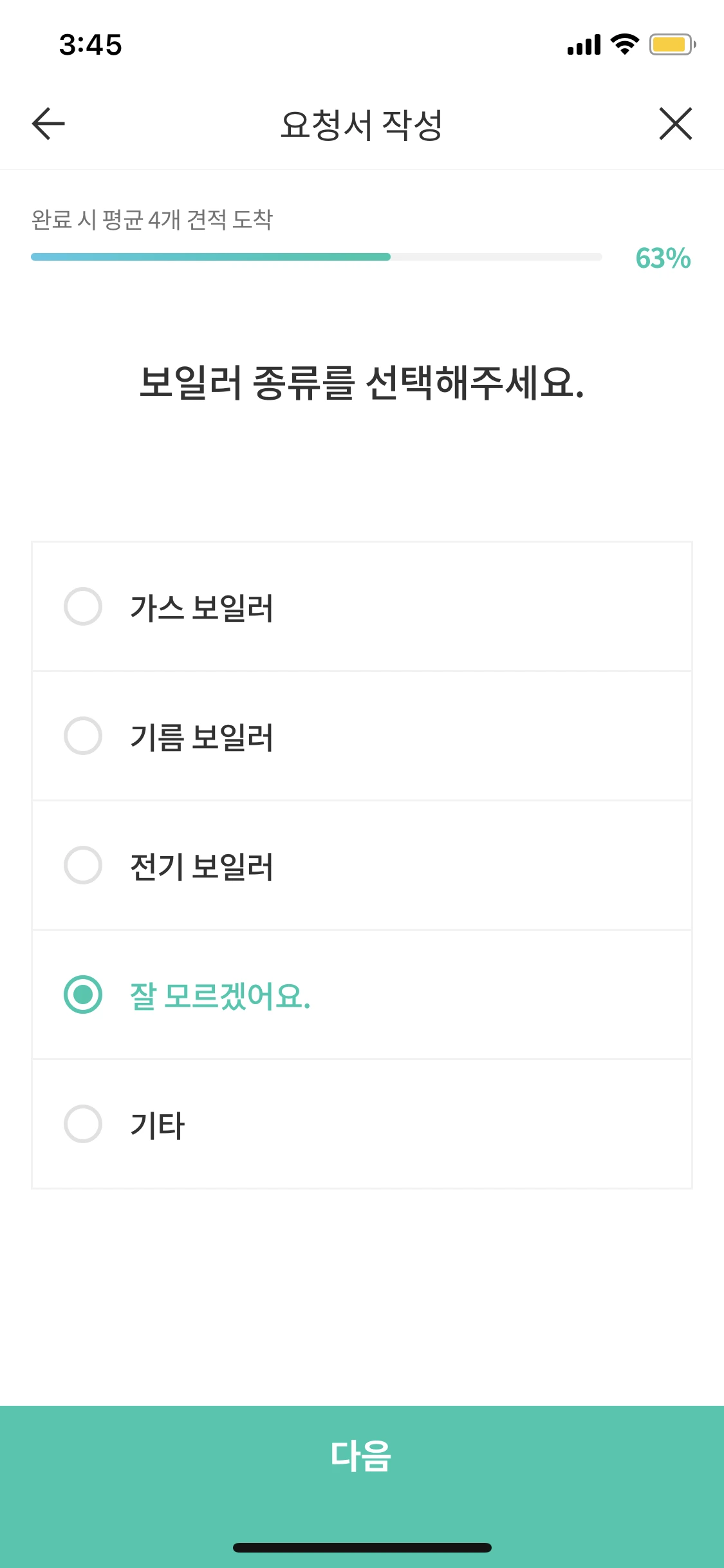Tap the 요청서 작성 title
Image resolution: width=724 pixels, height=1568 pixels.
(x=362, y=124)
